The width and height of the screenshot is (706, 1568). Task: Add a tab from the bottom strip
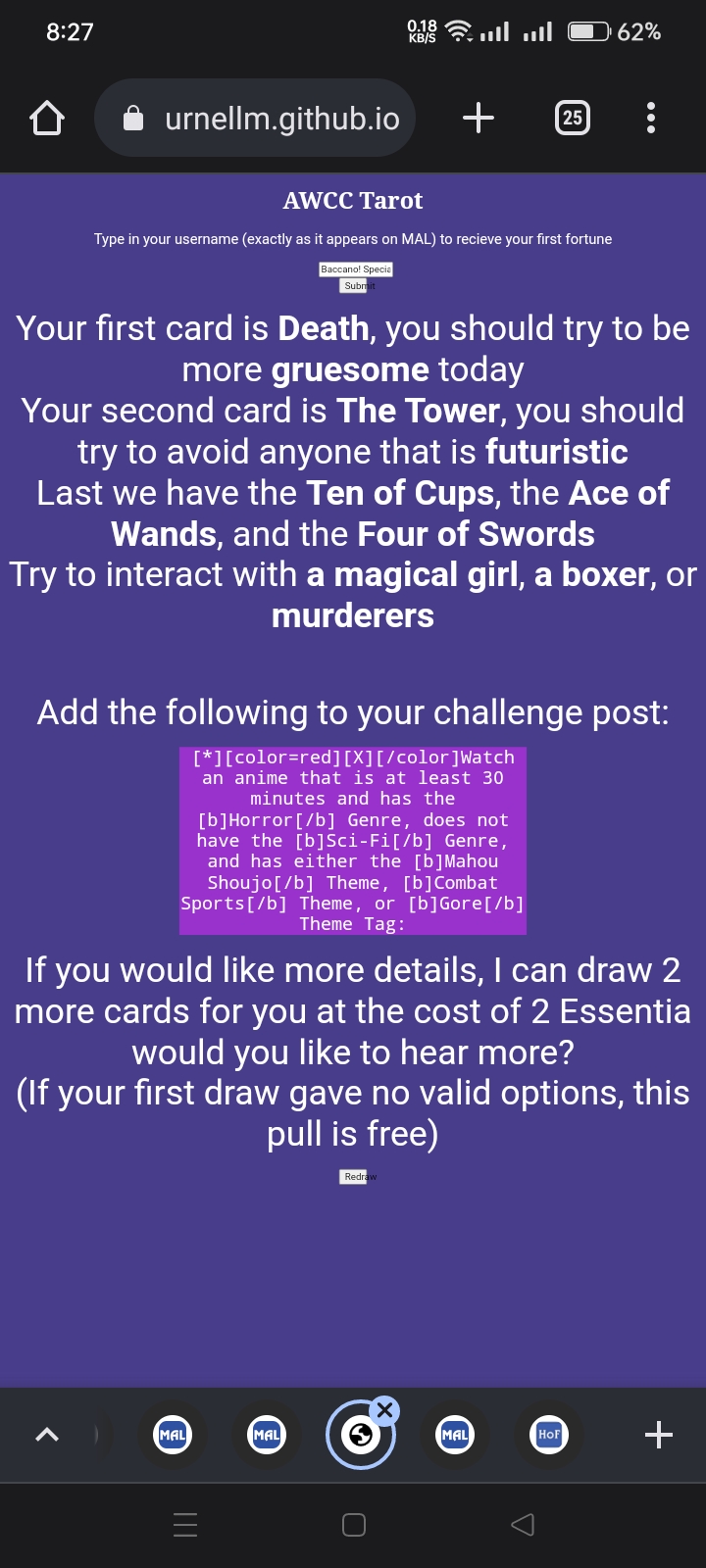coord(659,1435)
